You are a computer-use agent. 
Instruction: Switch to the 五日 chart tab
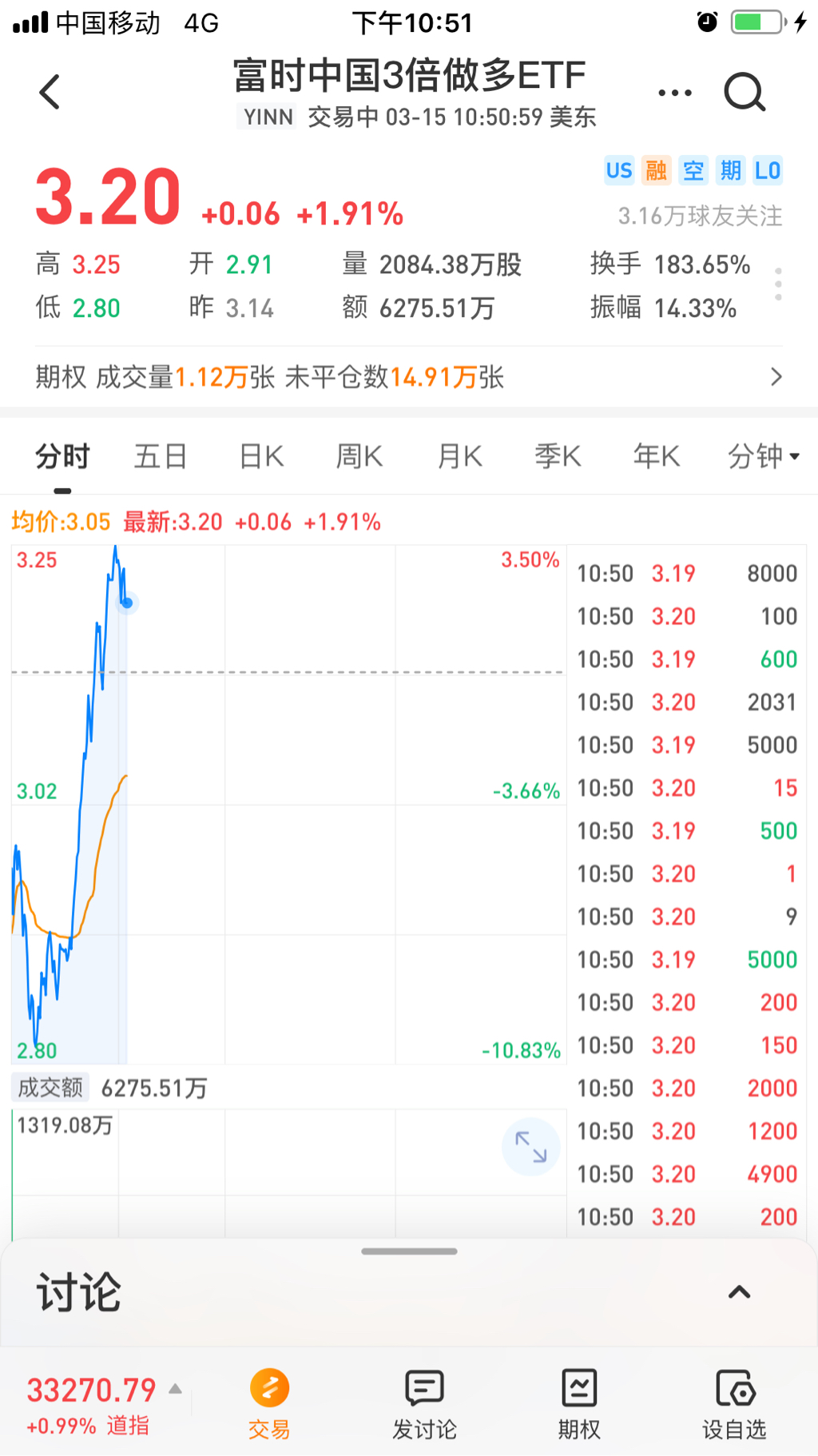point(161,456)
